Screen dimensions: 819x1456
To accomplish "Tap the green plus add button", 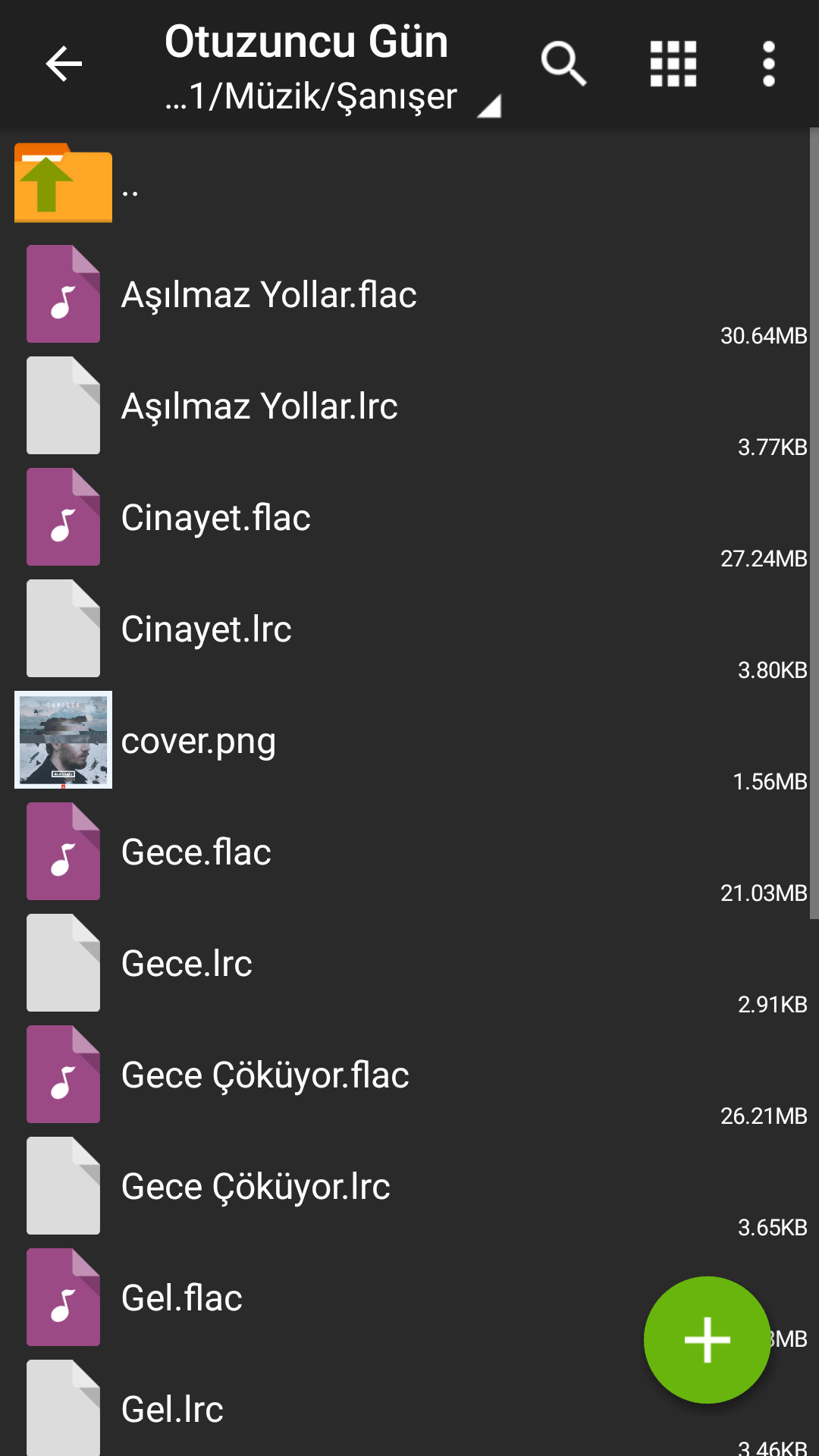I will pyautogui.click(x=707, y=1340).
